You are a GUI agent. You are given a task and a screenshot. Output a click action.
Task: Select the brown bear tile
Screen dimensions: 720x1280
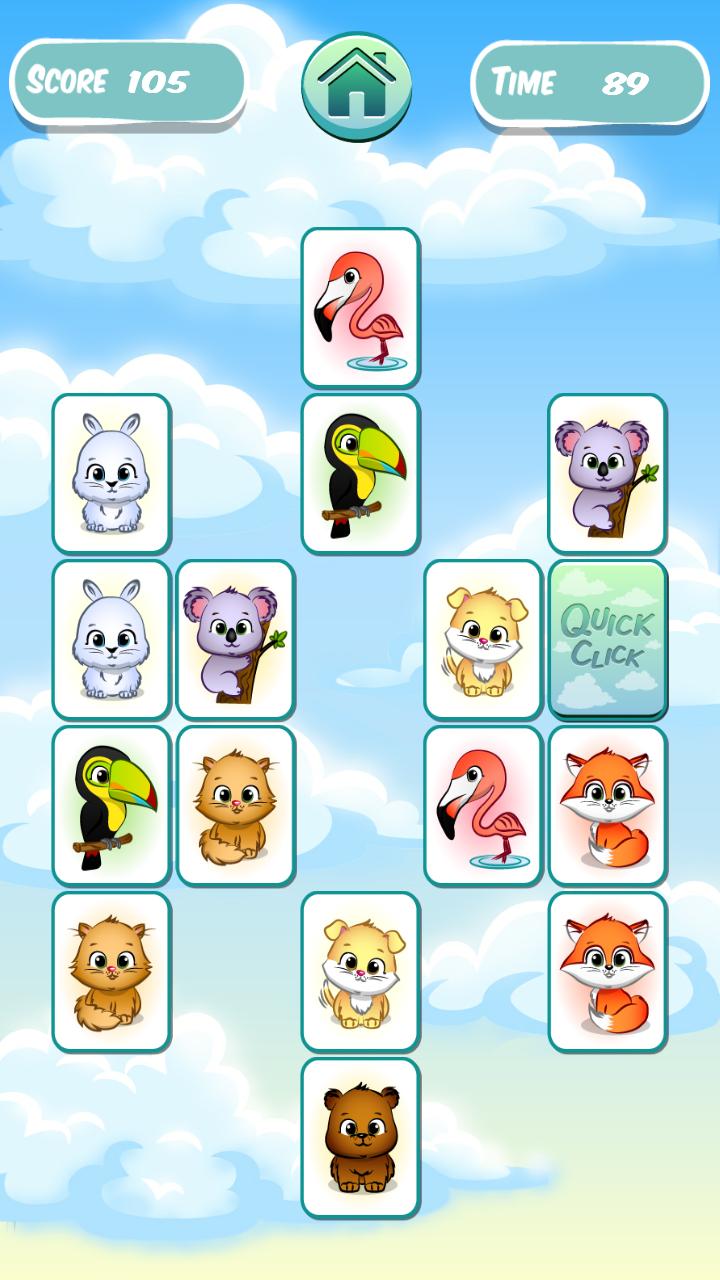click(360, 1138)
